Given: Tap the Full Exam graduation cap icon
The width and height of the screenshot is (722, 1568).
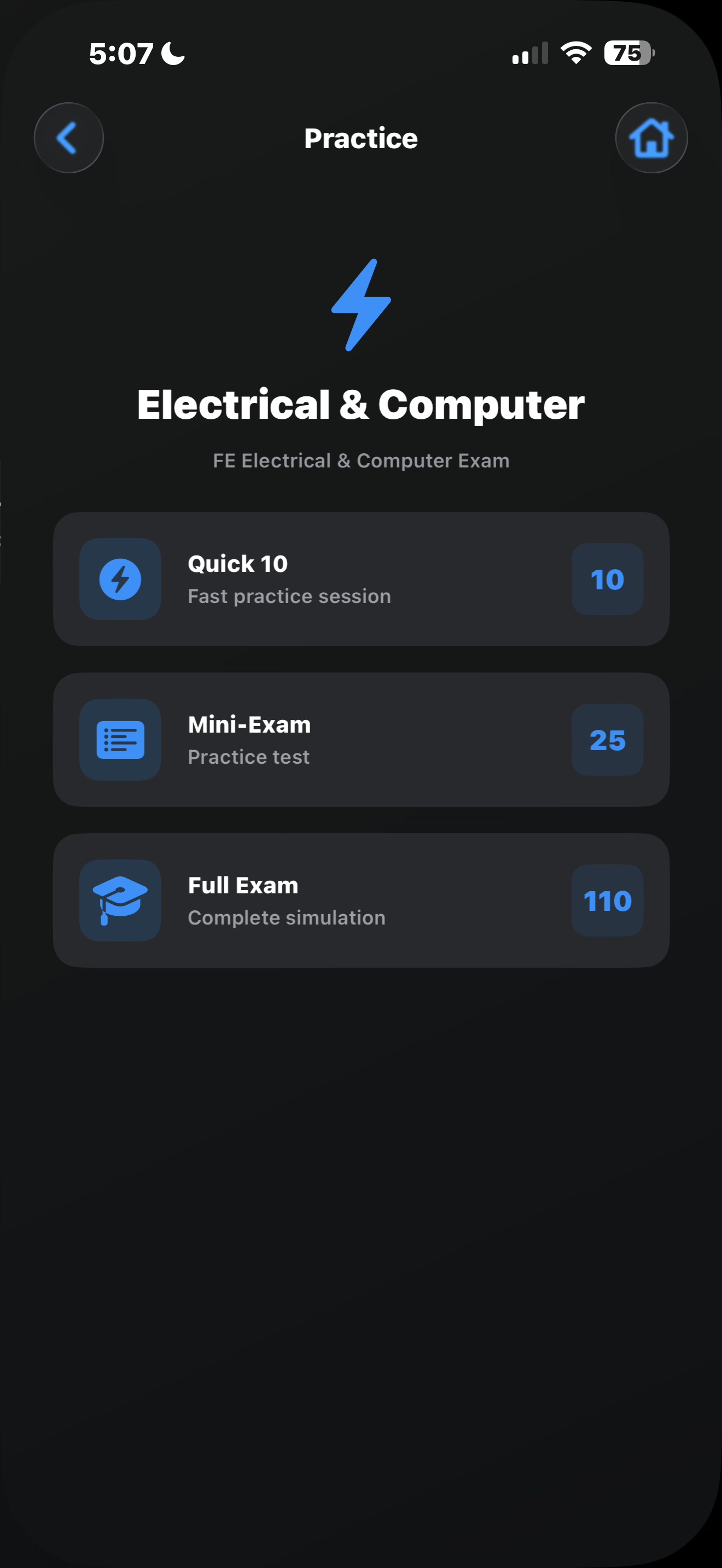Looking at the screenshot, I should (x=119, y=901).
